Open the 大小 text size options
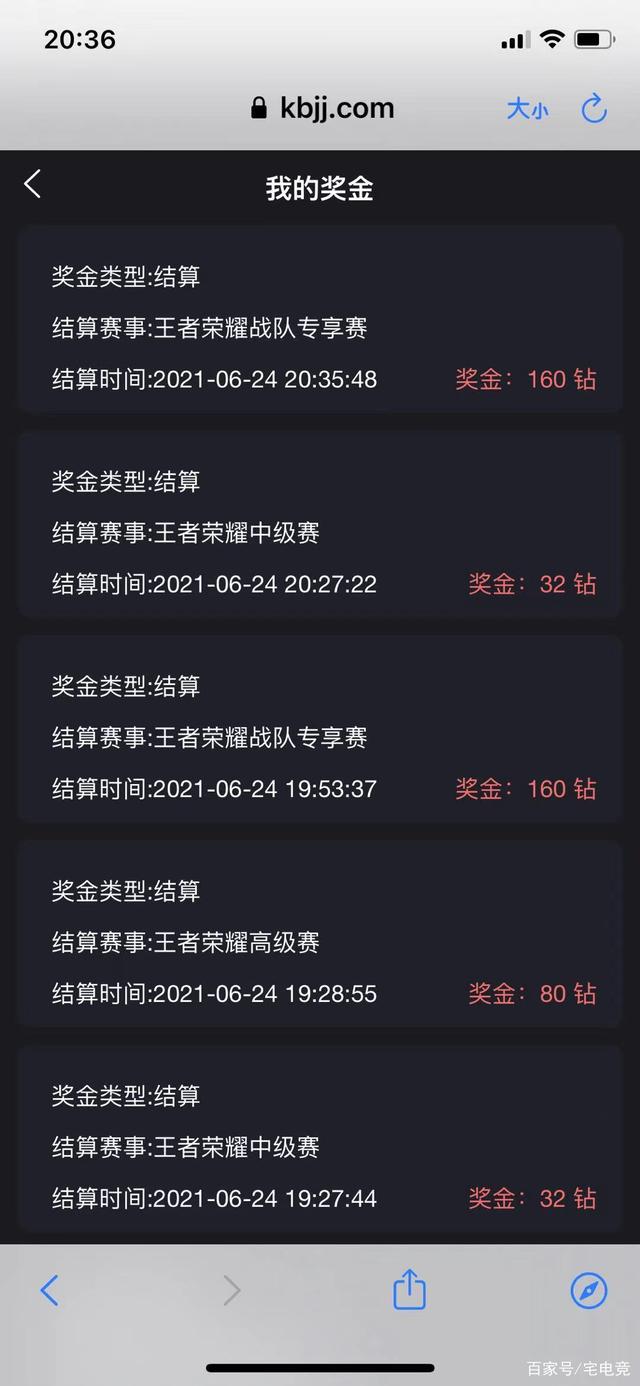 pos(527,109)
